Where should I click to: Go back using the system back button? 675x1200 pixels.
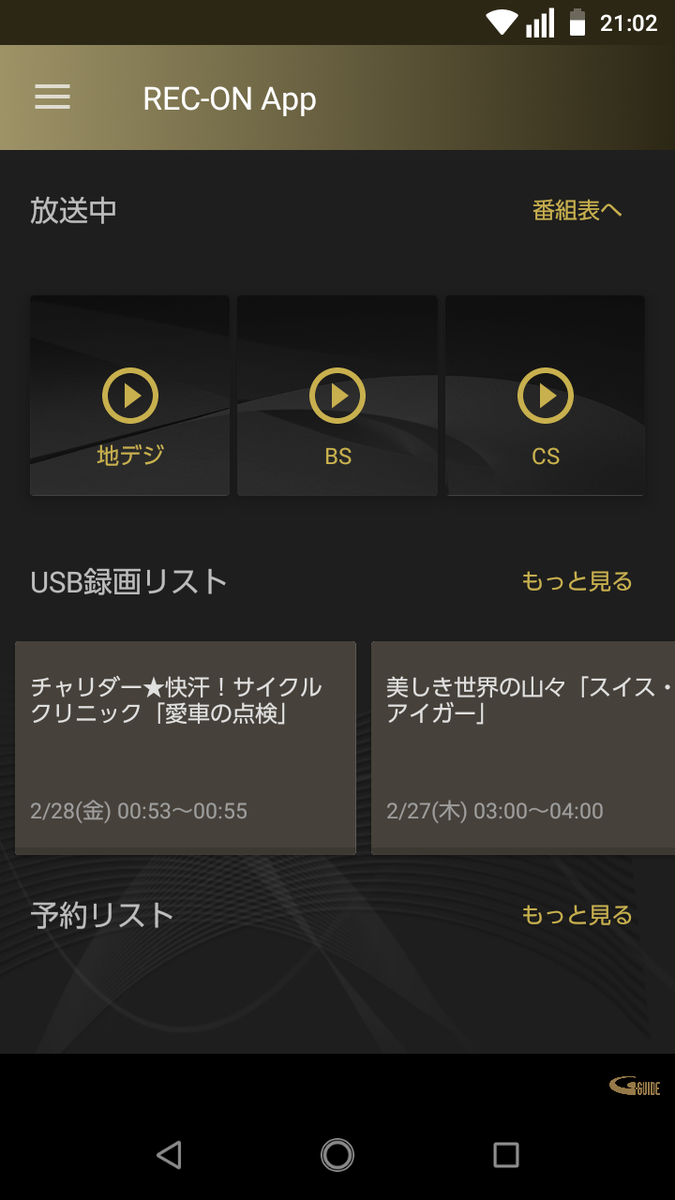click(x=169, y=1155)
